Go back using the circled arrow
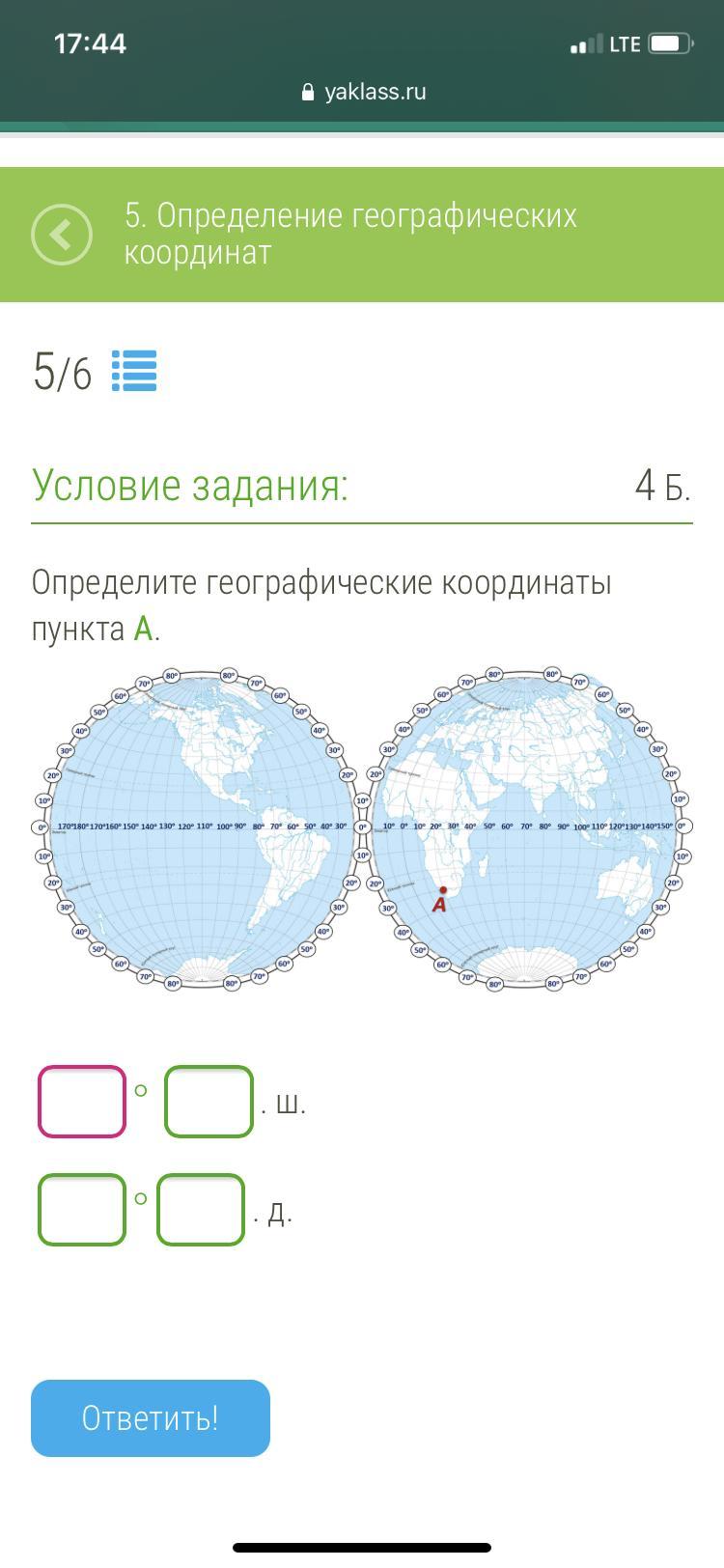Image resolution: width=724 pixels, height=1568 pixels. [x=62, y=235]
